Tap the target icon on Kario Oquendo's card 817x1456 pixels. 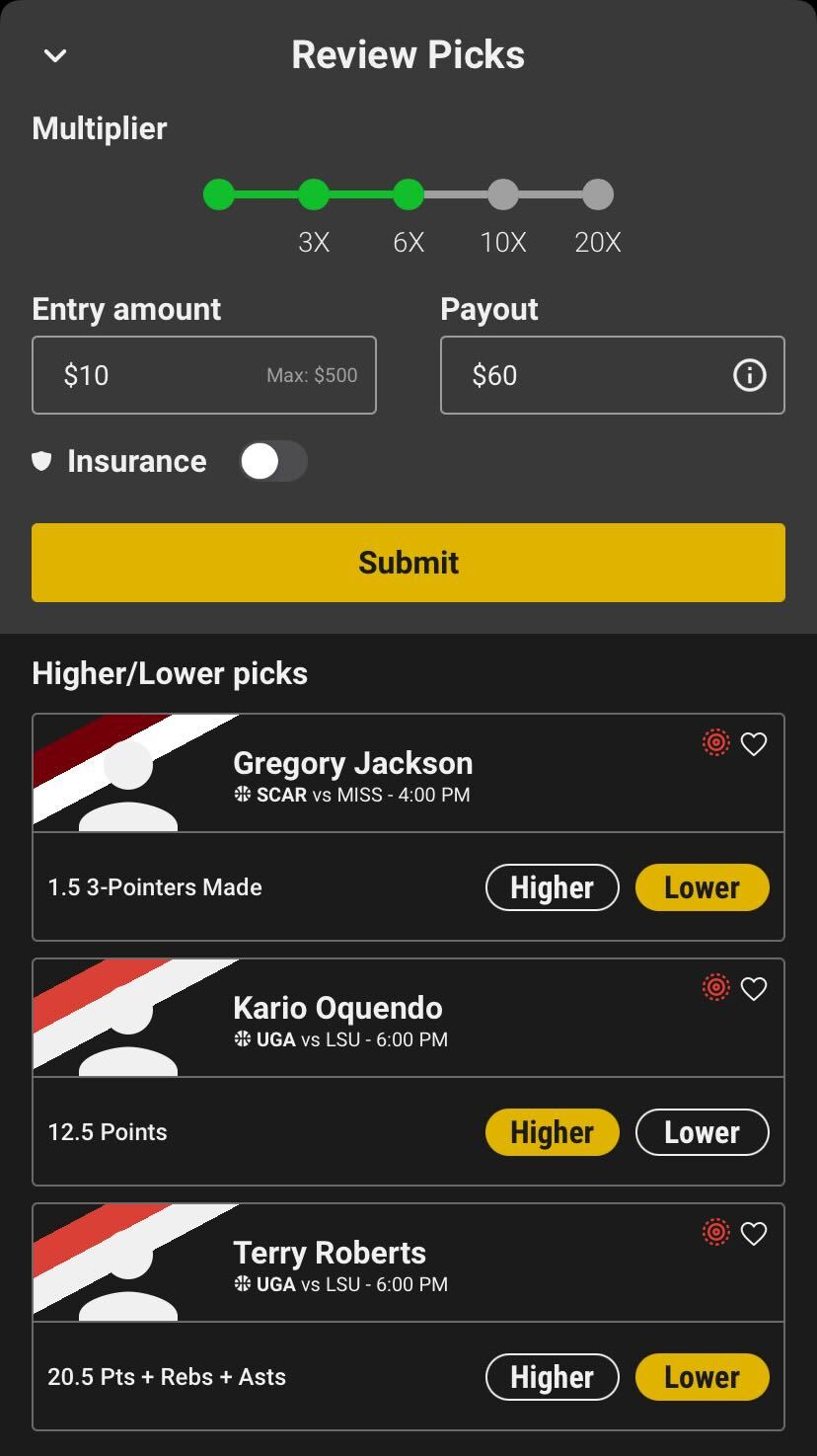[716, 987]
